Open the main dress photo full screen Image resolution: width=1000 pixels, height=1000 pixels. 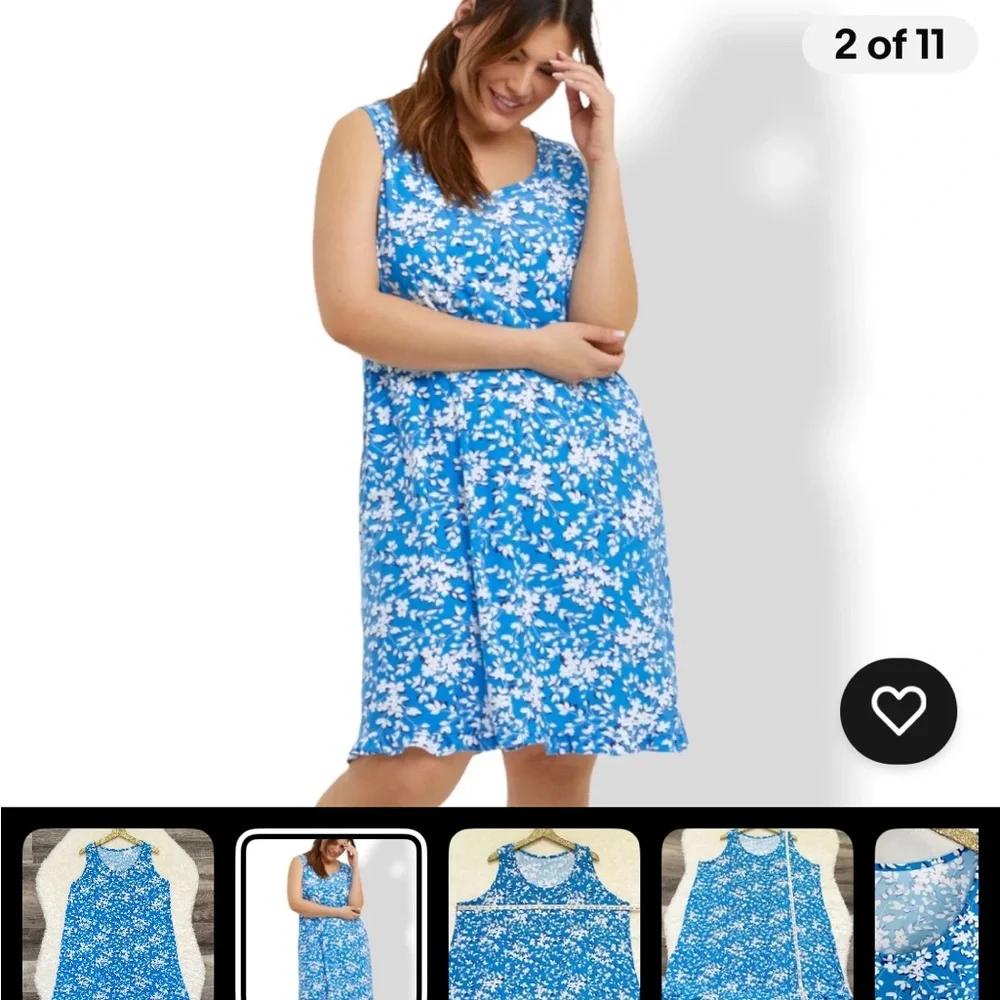pyautogui.click(x=500, y=420)
